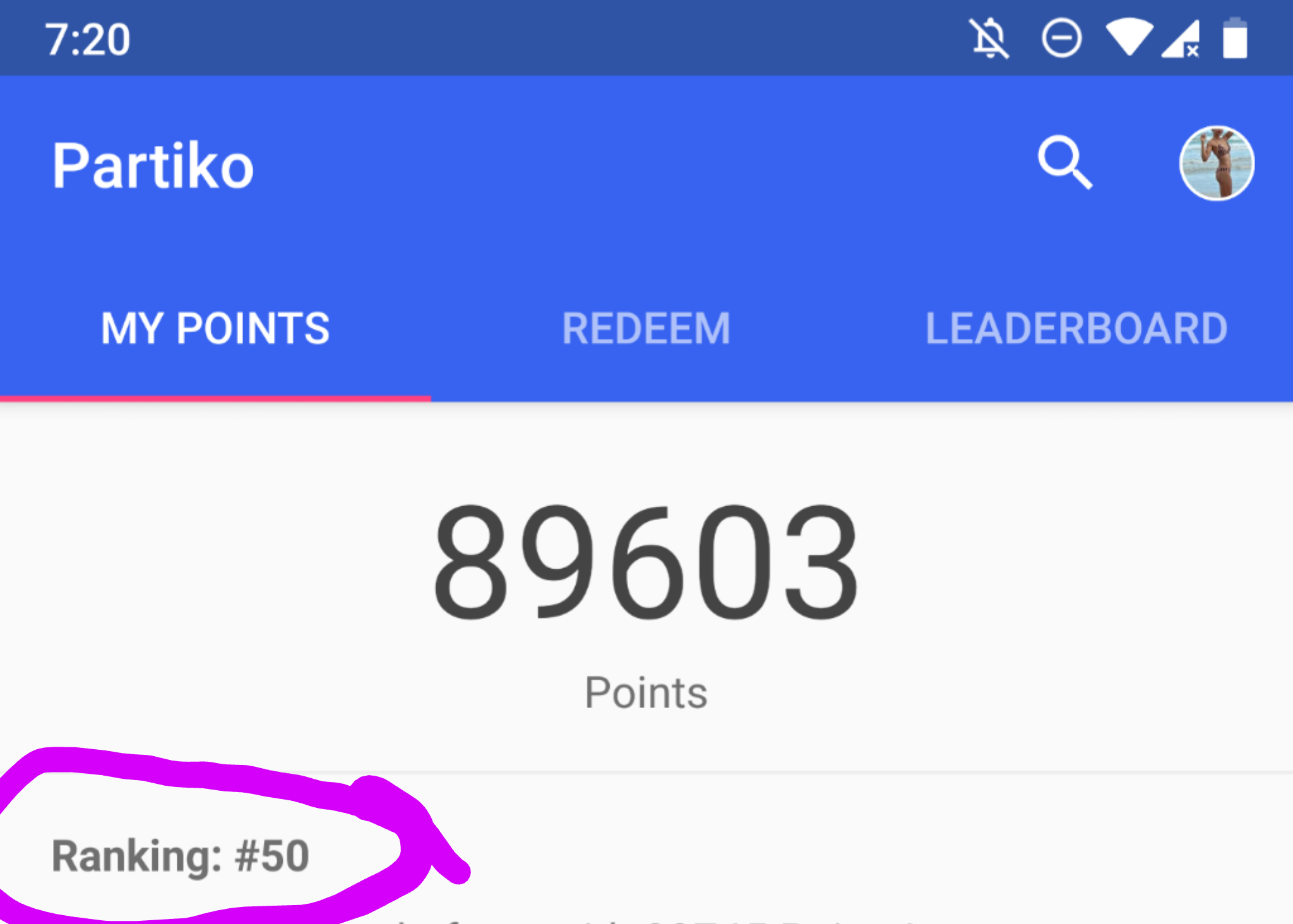1293x924 pixels.
Task: Open the search icon in the app bar
Action: point(1064,163)
